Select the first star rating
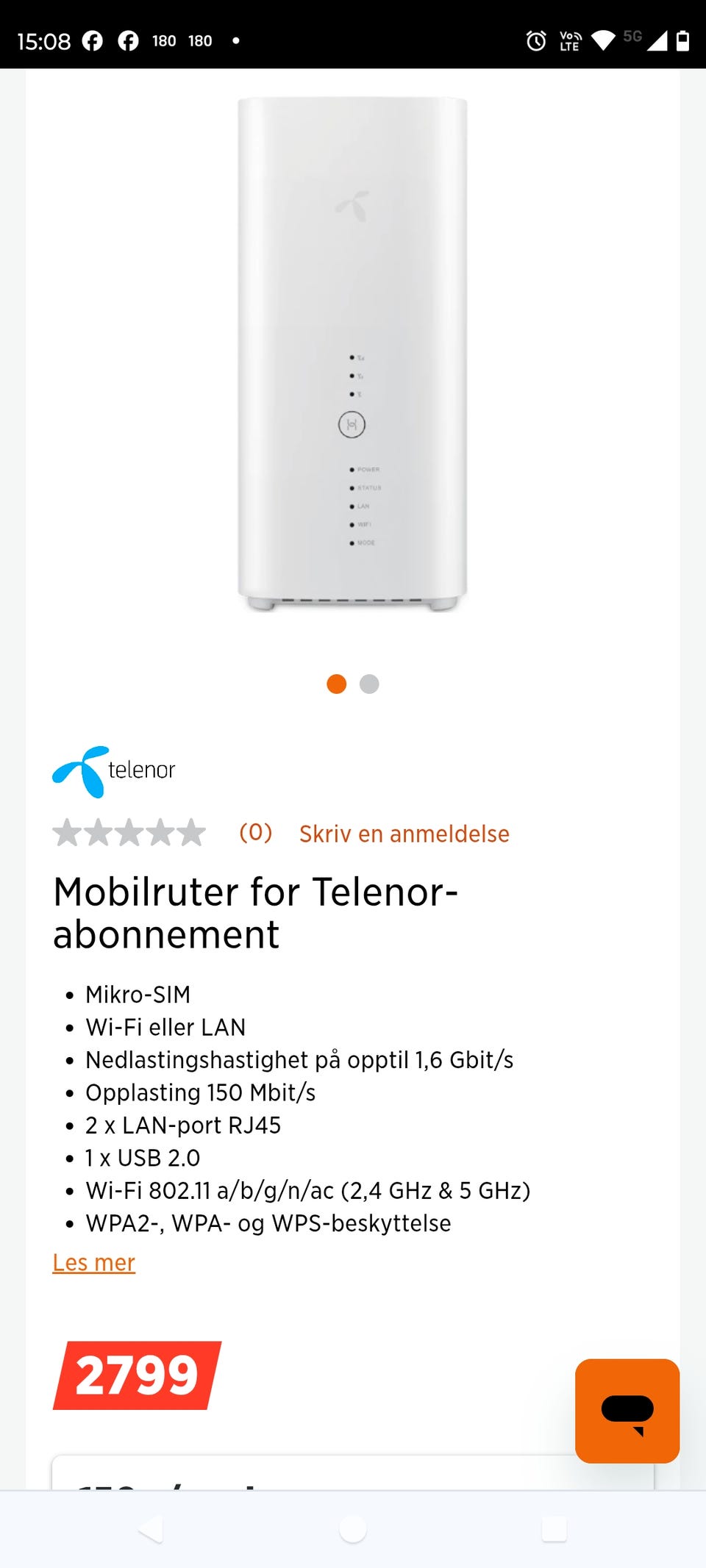 (68, 833)
